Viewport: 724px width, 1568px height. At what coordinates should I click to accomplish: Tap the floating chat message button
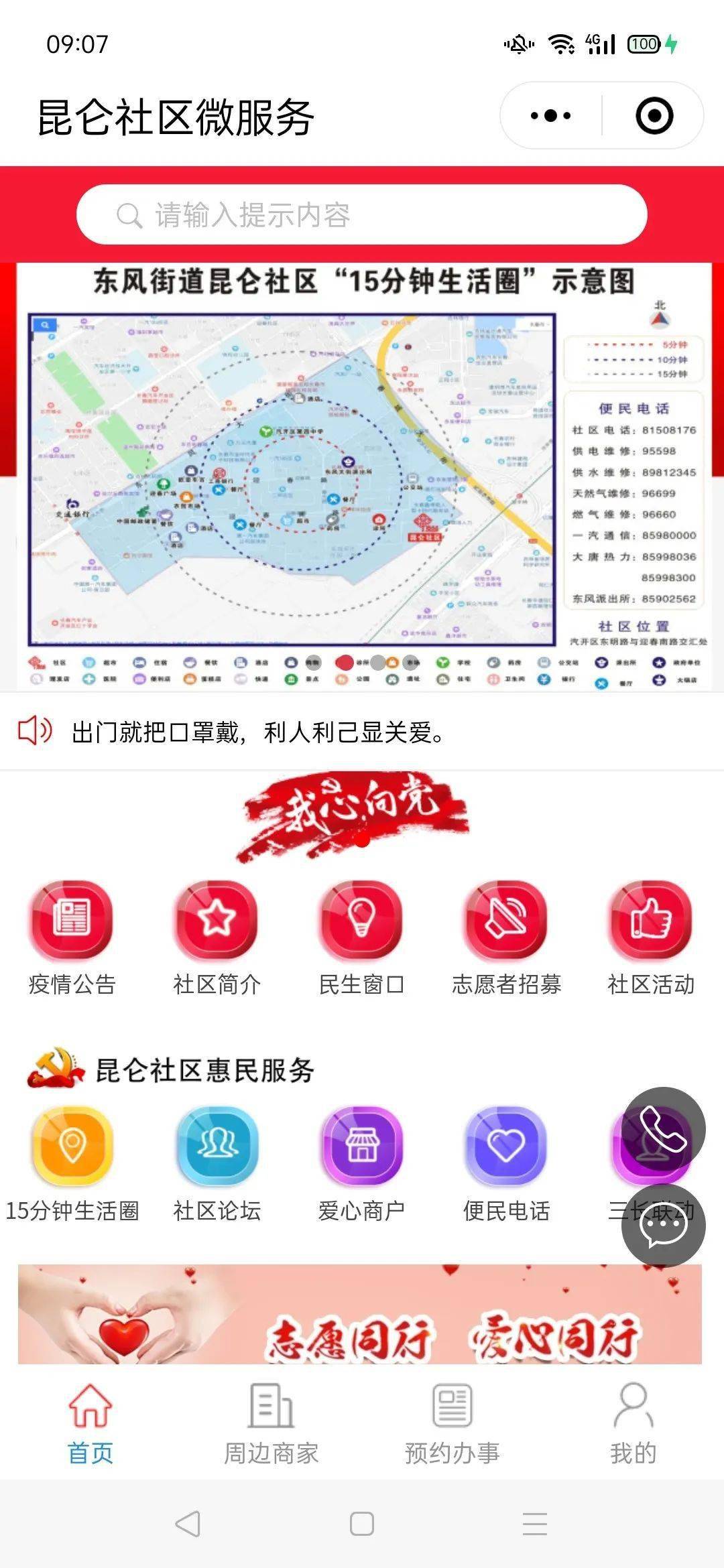click(663, 1225)
